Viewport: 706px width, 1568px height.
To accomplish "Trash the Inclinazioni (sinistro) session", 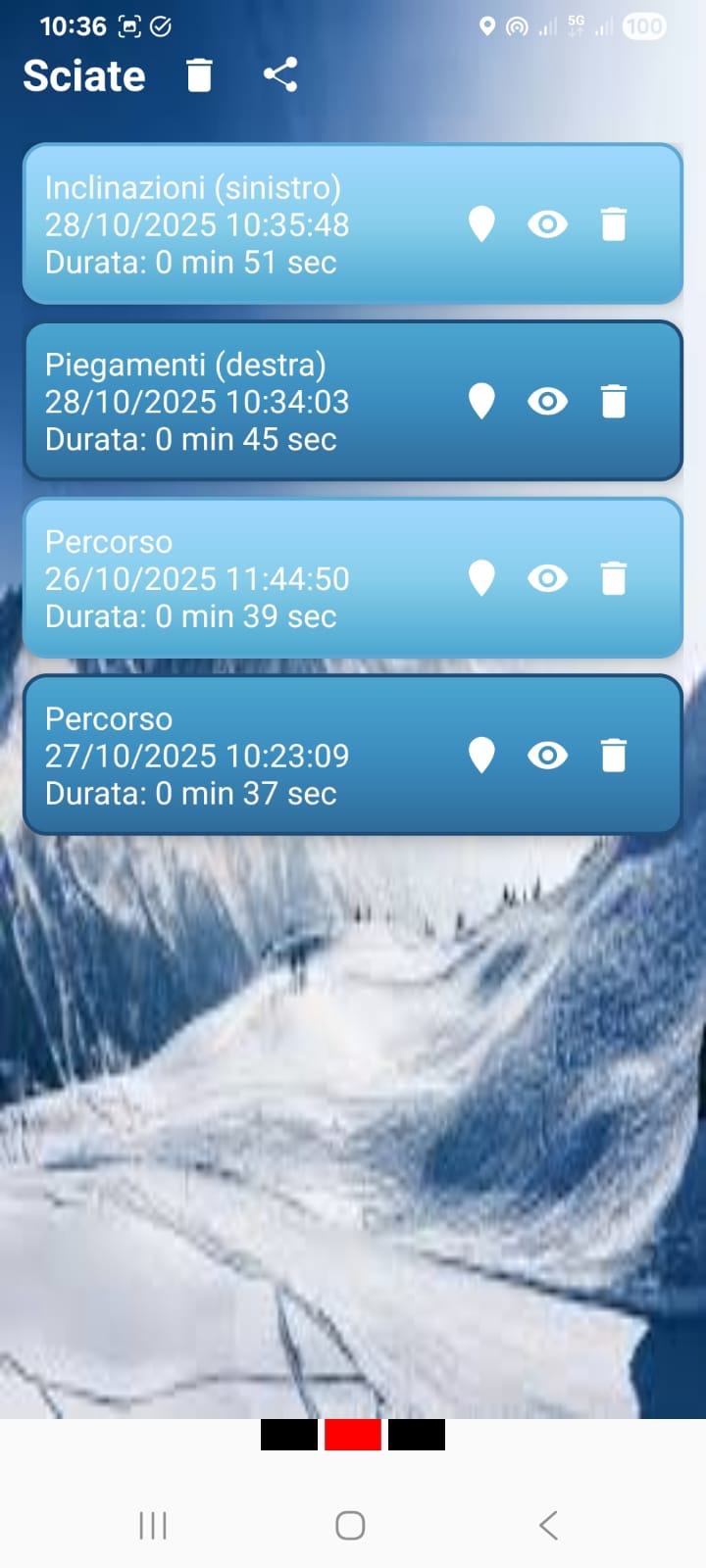I will click(x=615, y=224).
